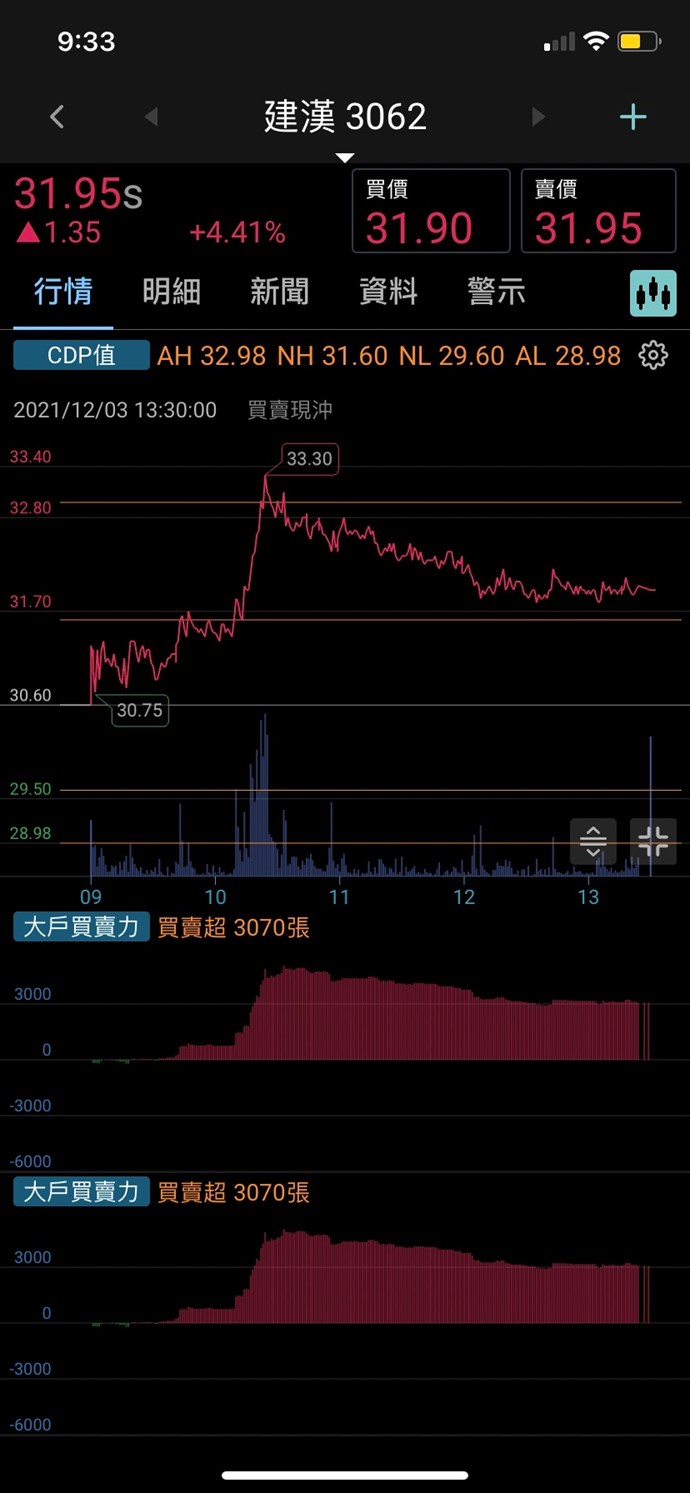Switch to the next stock with right triangle
690x1493 pixels.
(539, 117)
